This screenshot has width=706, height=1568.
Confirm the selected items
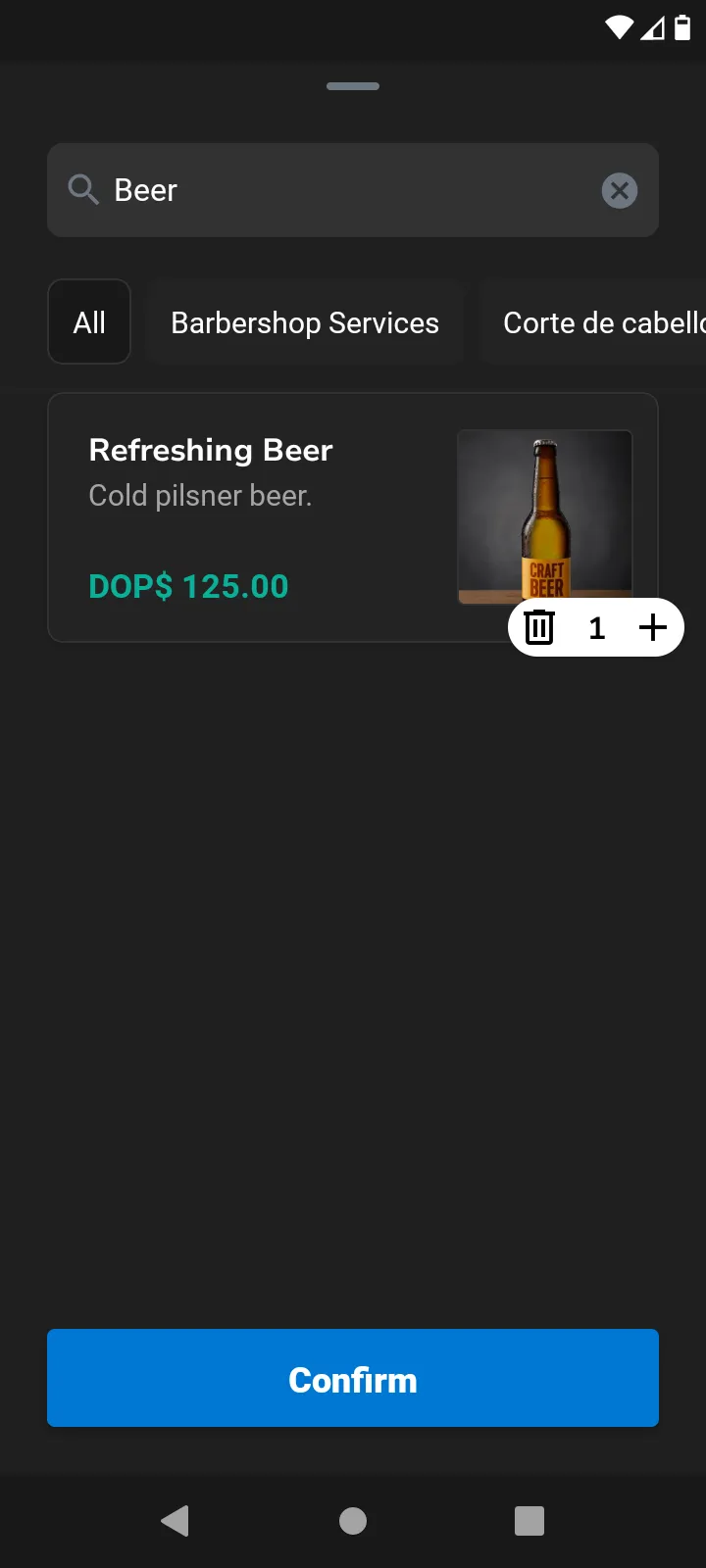[353, 1378]
